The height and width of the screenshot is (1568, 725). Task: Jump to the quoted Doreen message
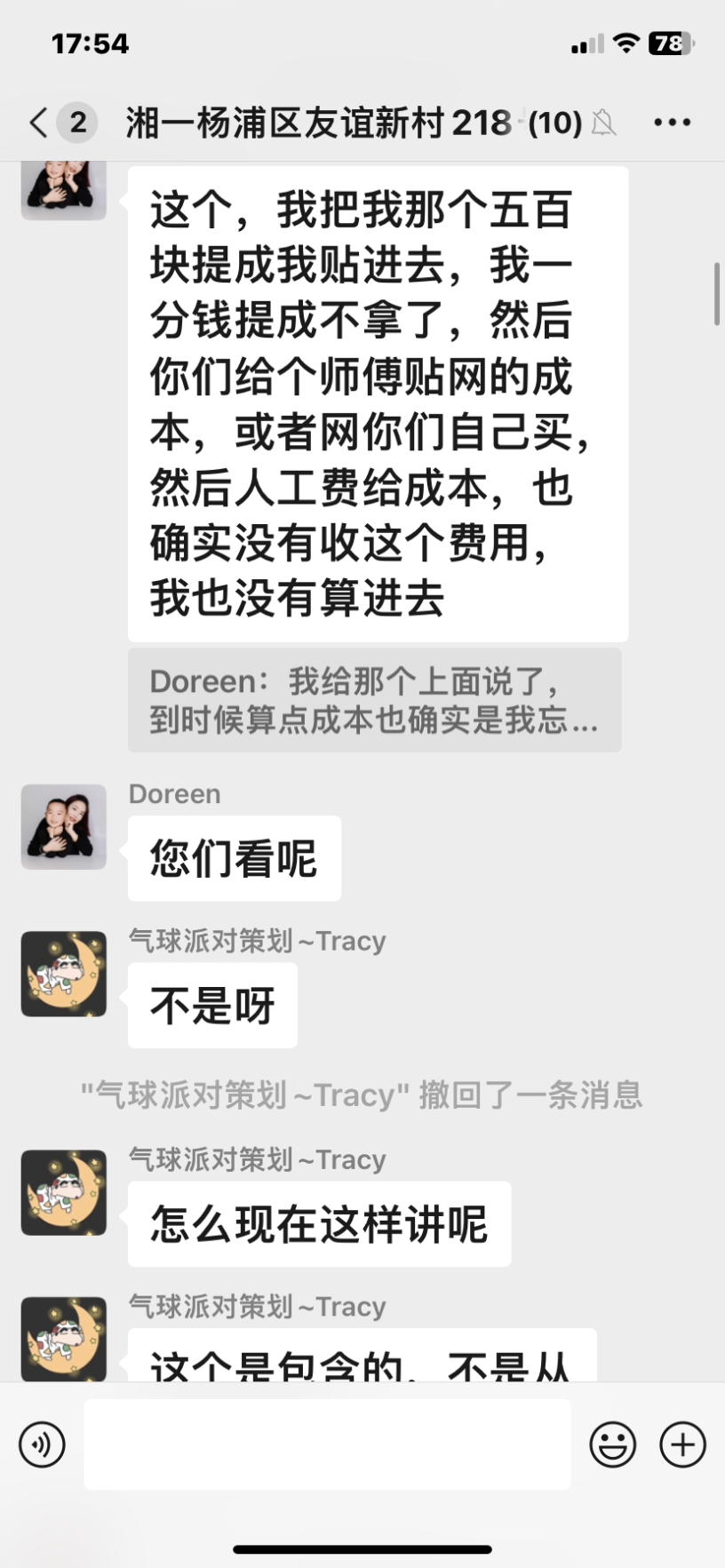373,700
